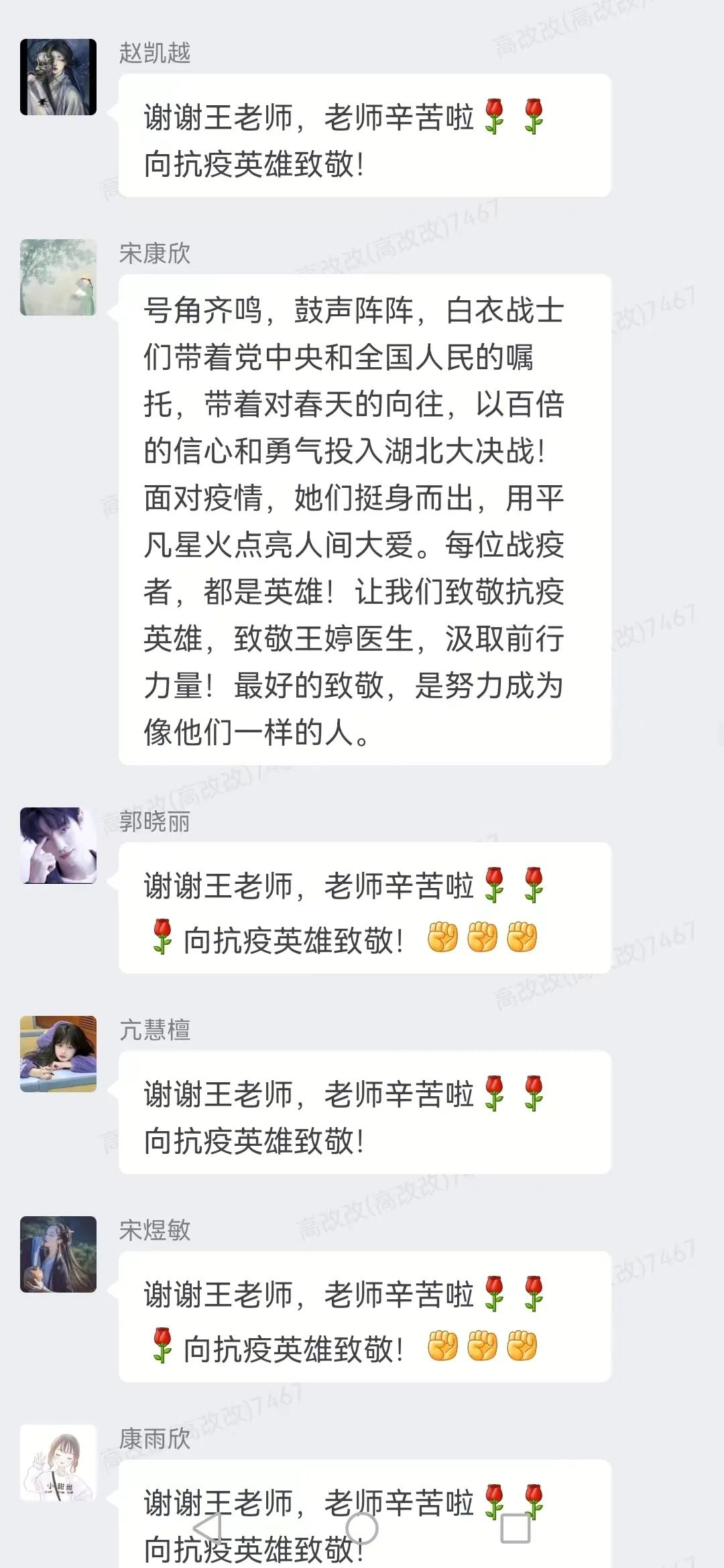Screen dimensions: 724x1568
Task: Tap 宋煜敏's profile avatar
Action: [x=58, y=1254]
